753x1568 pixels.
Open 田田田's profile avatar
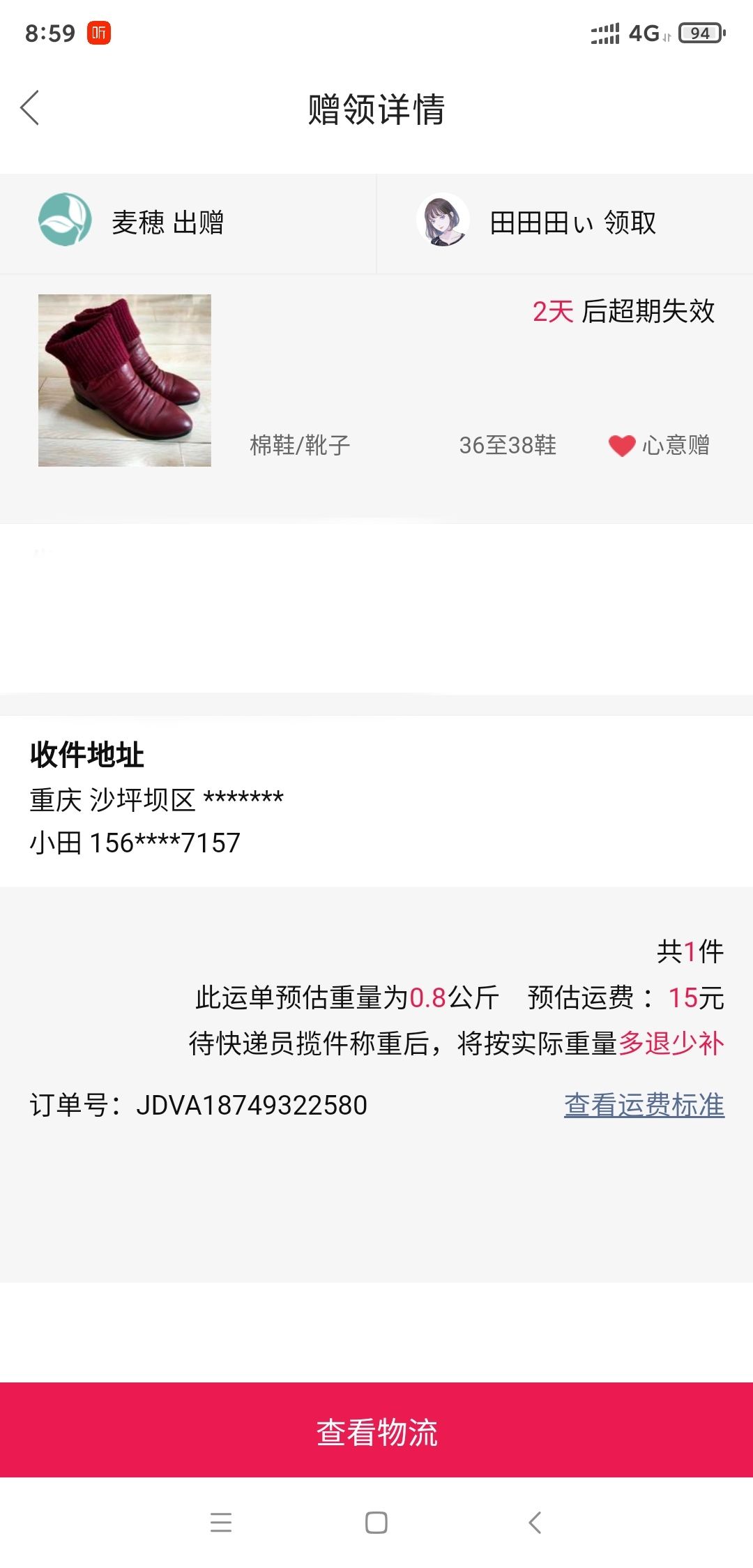(443, 220)
